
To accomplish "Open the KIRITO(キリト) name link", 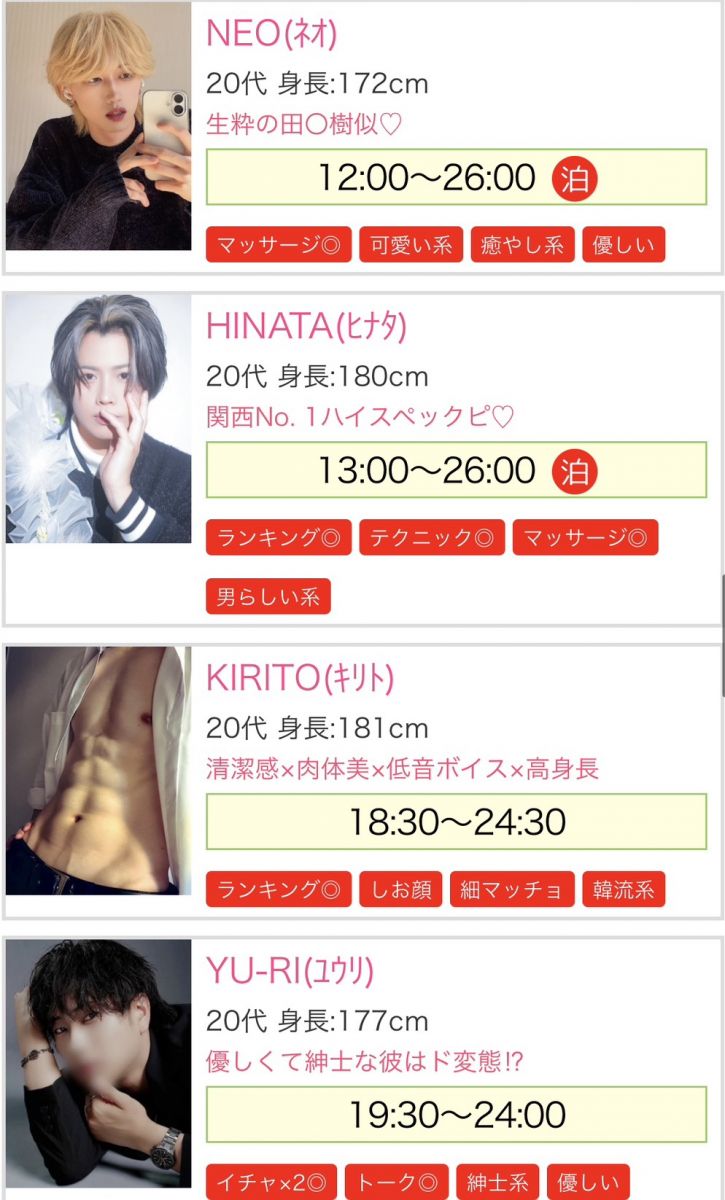I will click(x=299, y=678).
